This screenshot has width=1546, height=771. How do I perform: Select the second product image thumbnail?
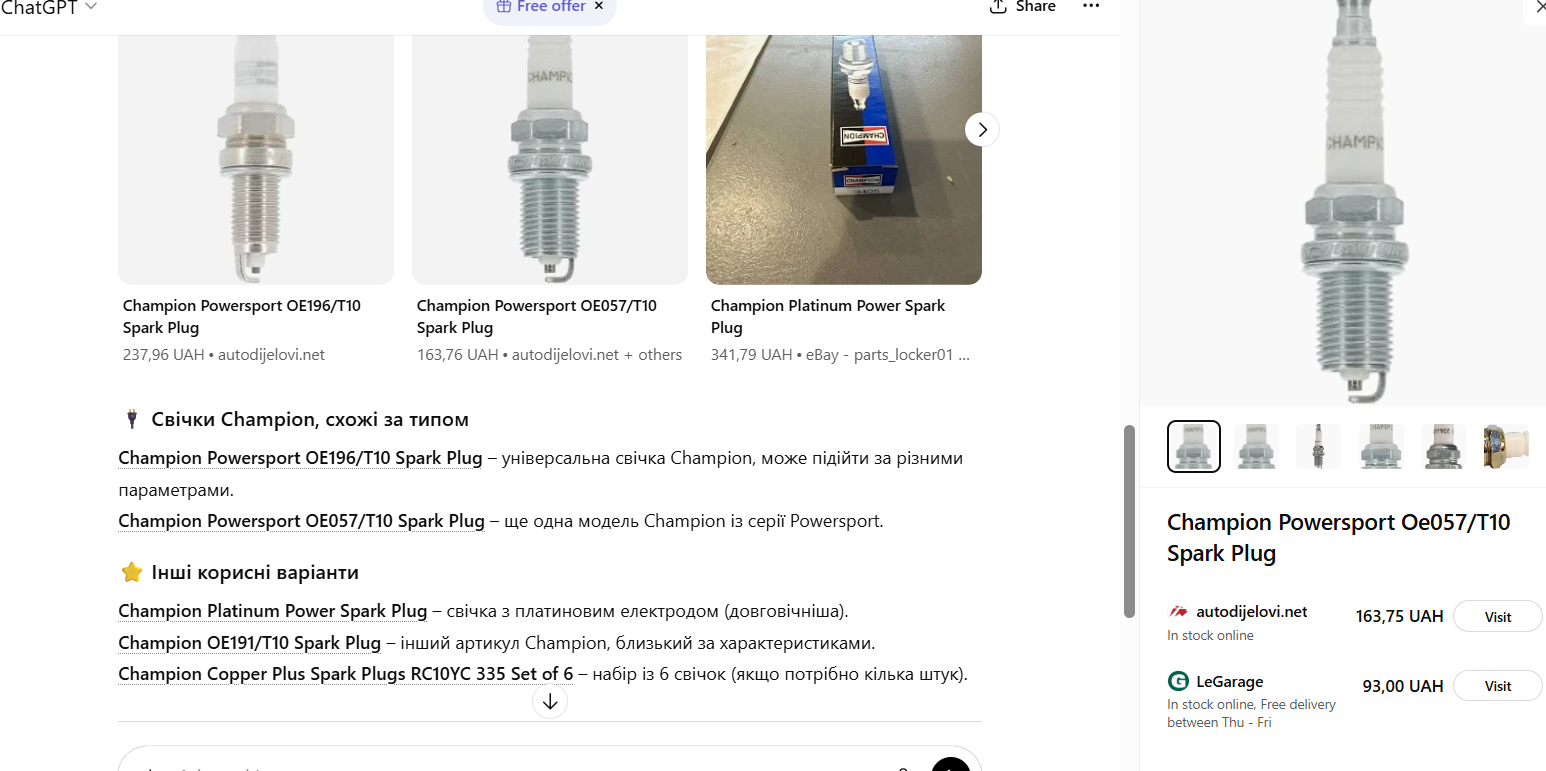coord(1256,446)
